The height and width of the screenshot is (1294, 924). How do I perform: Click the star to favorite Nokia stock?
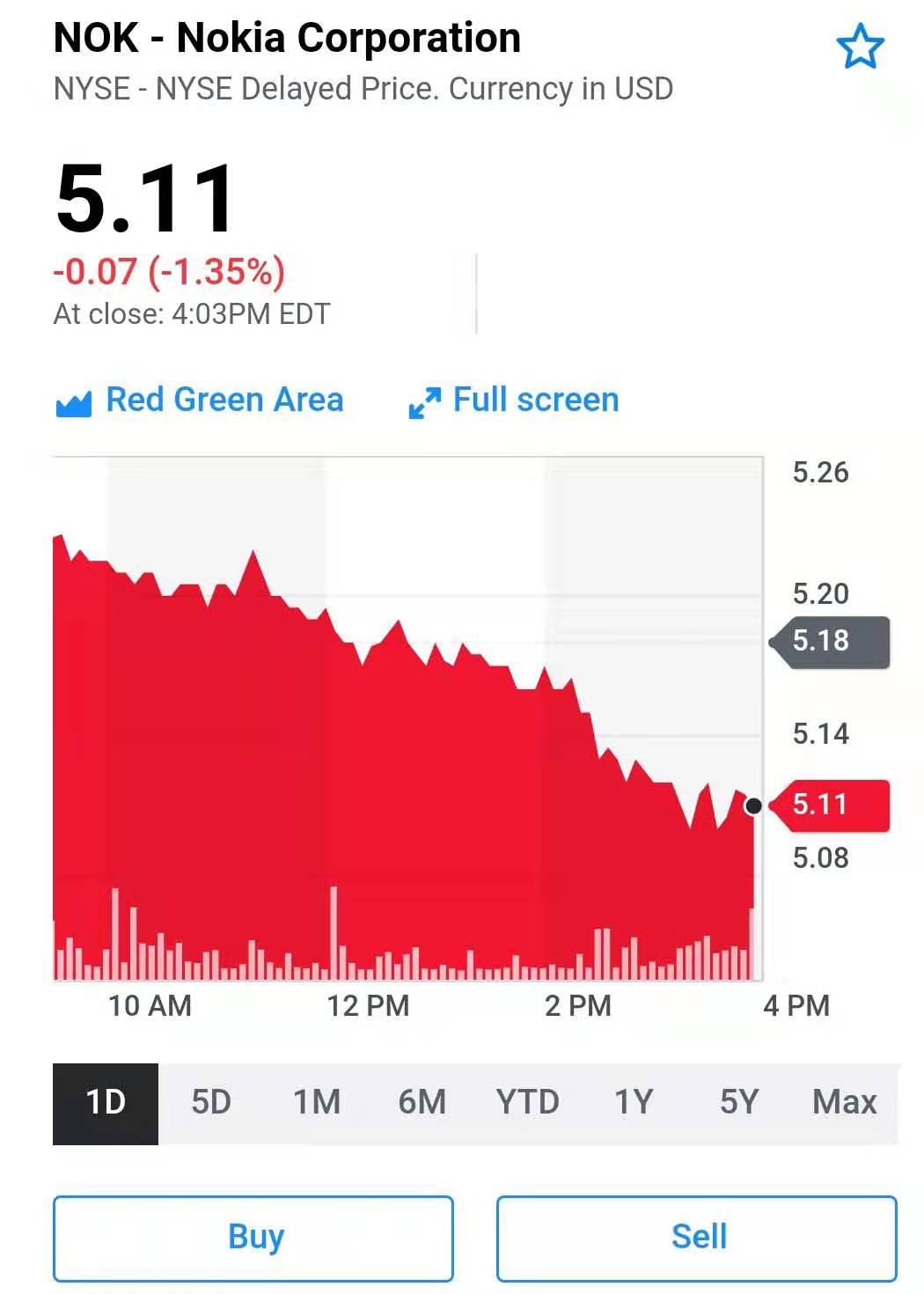click(862, 47)
